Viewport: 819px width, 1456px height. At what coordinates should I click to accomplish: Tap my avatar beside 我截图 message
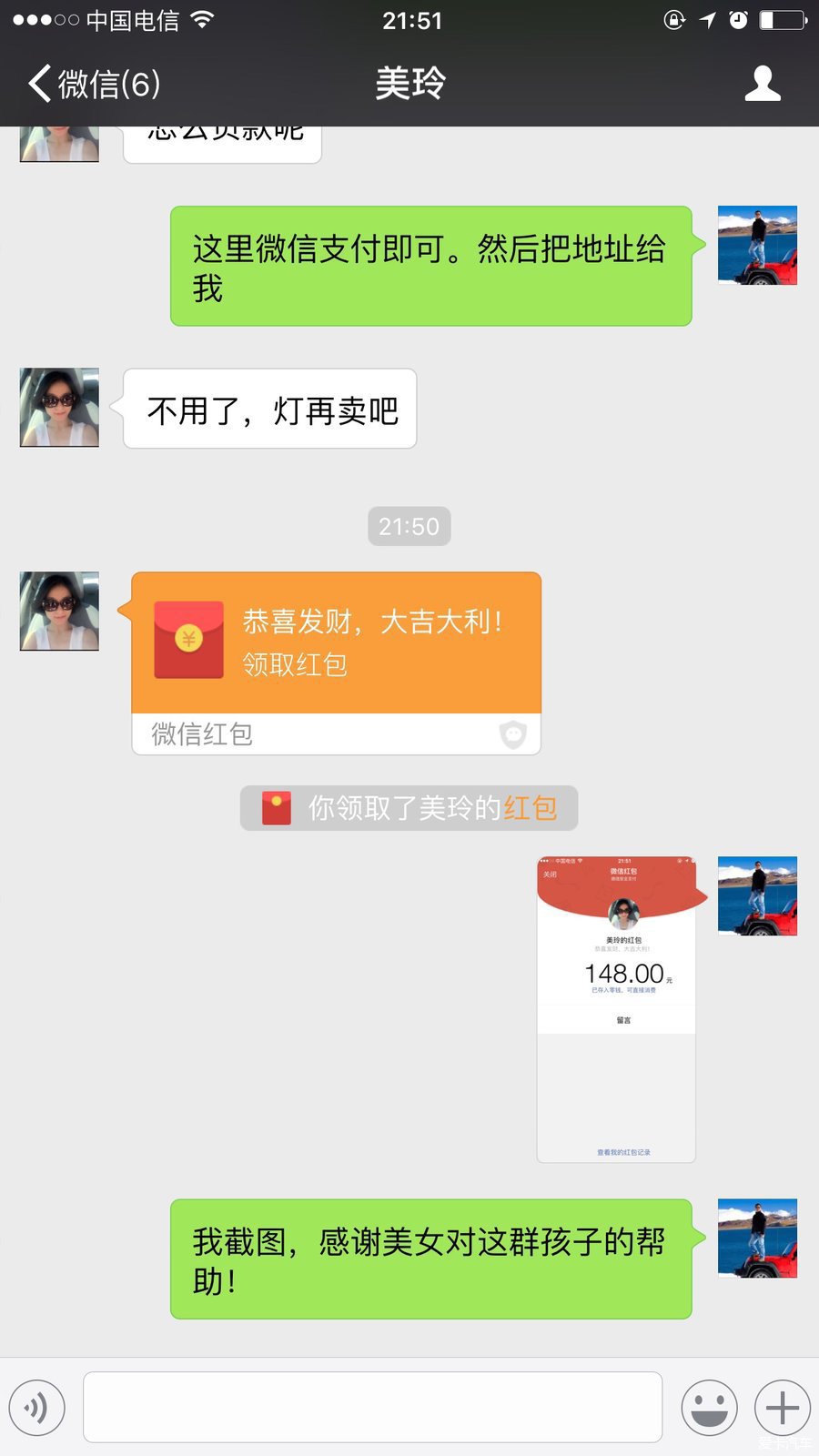757,1238
